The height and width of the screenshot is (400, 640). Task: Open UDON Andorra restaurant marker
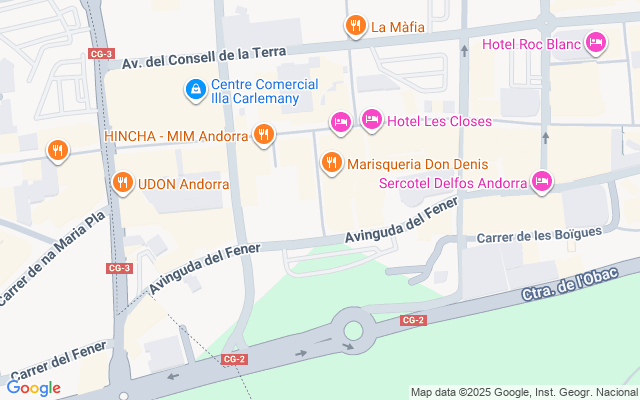[123, 182]
